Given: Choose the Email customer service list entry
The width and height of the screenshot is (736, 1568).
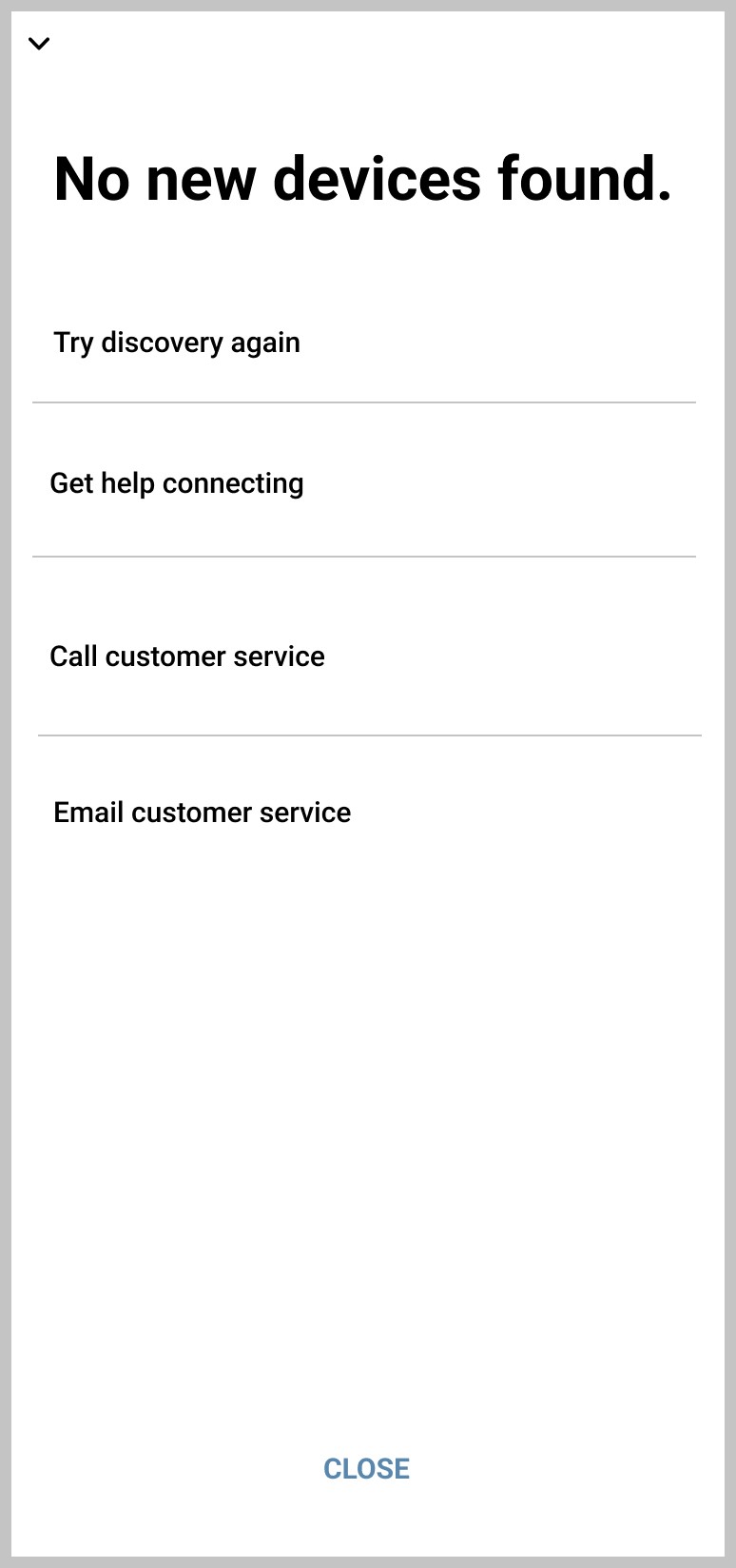Looking at the screenshot, I should (x=202, y=813).
